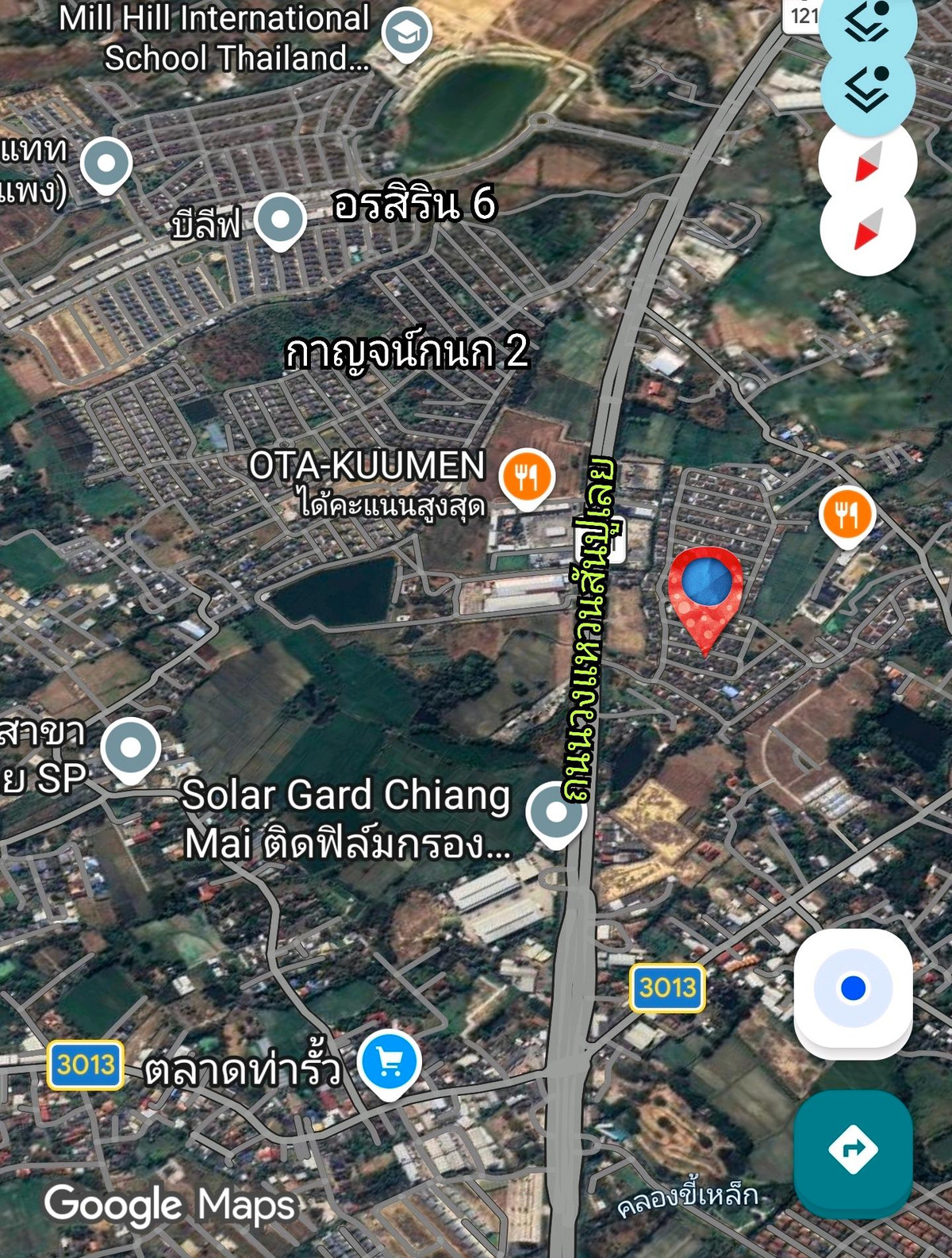The width and height of the screenshot is (952, 1258).
Task: Select the บีลีฟ place marker
Action: coord(279,219)
